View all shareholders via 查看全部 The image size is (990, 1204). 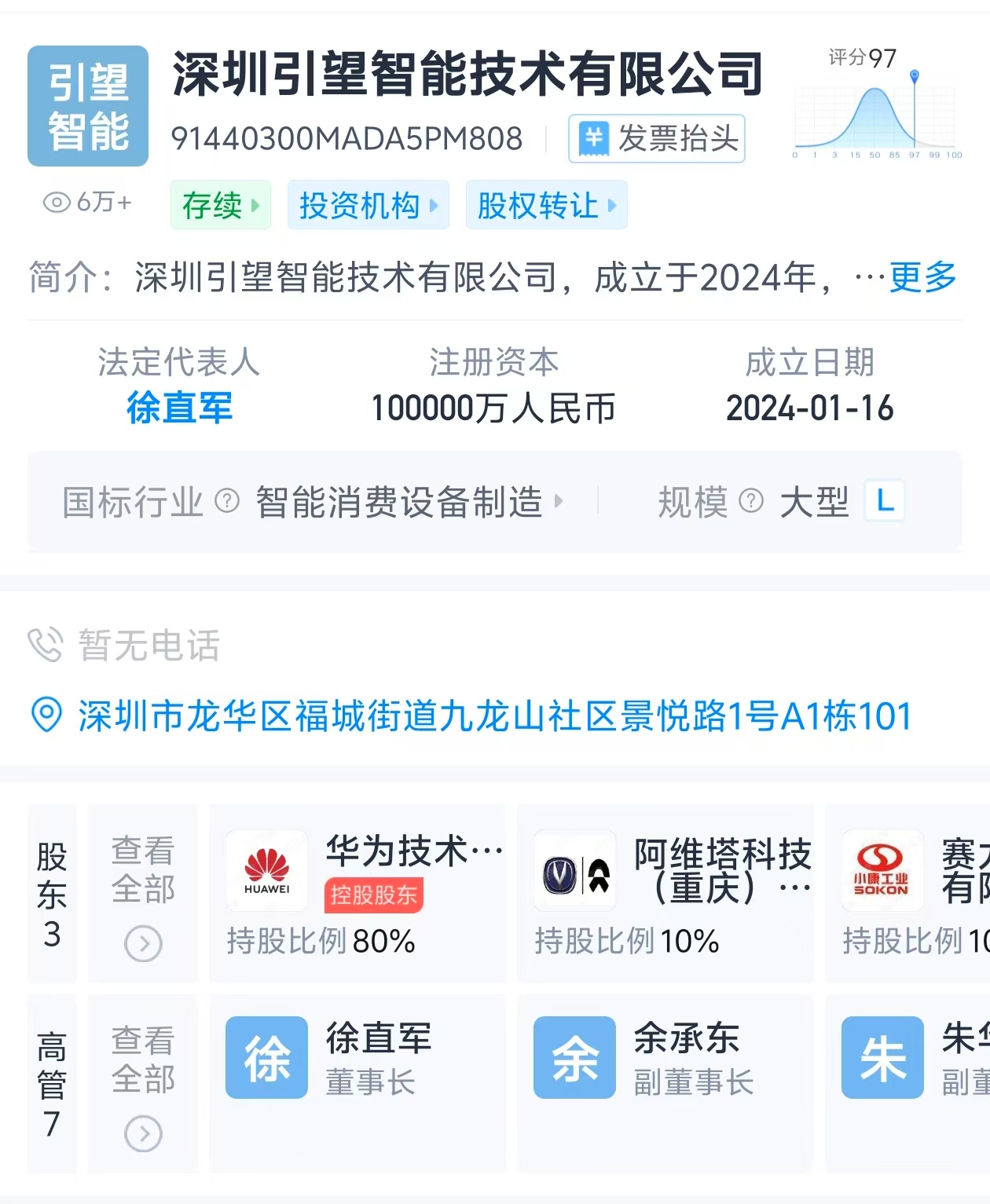(x=143, y=894)
